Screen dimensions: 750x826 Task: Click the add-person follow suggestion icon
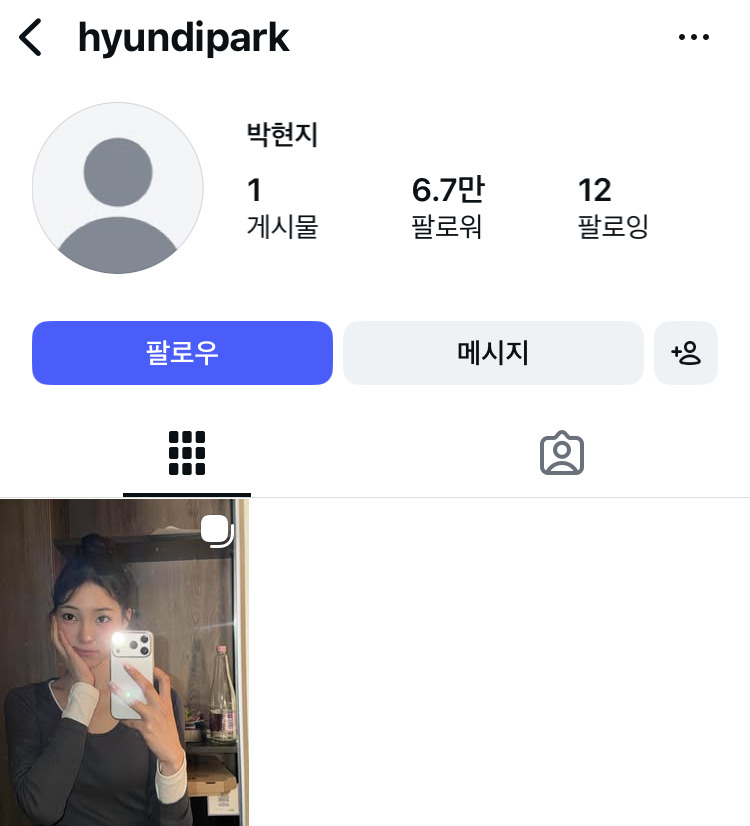pyautogui.click(x=686, y=352)
